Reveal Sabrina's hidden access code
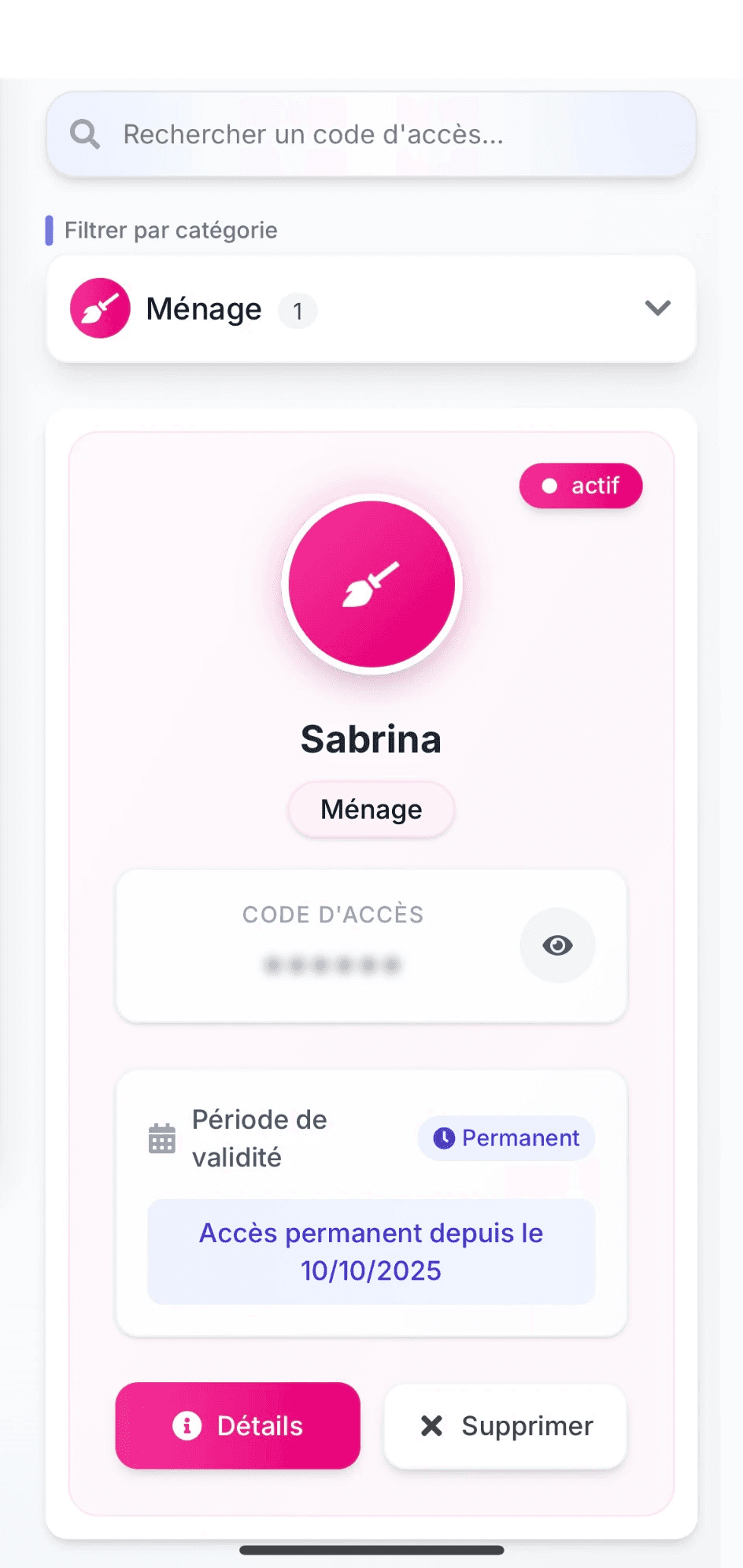This screenshot has height=1568, width=743. coord(557,945)
